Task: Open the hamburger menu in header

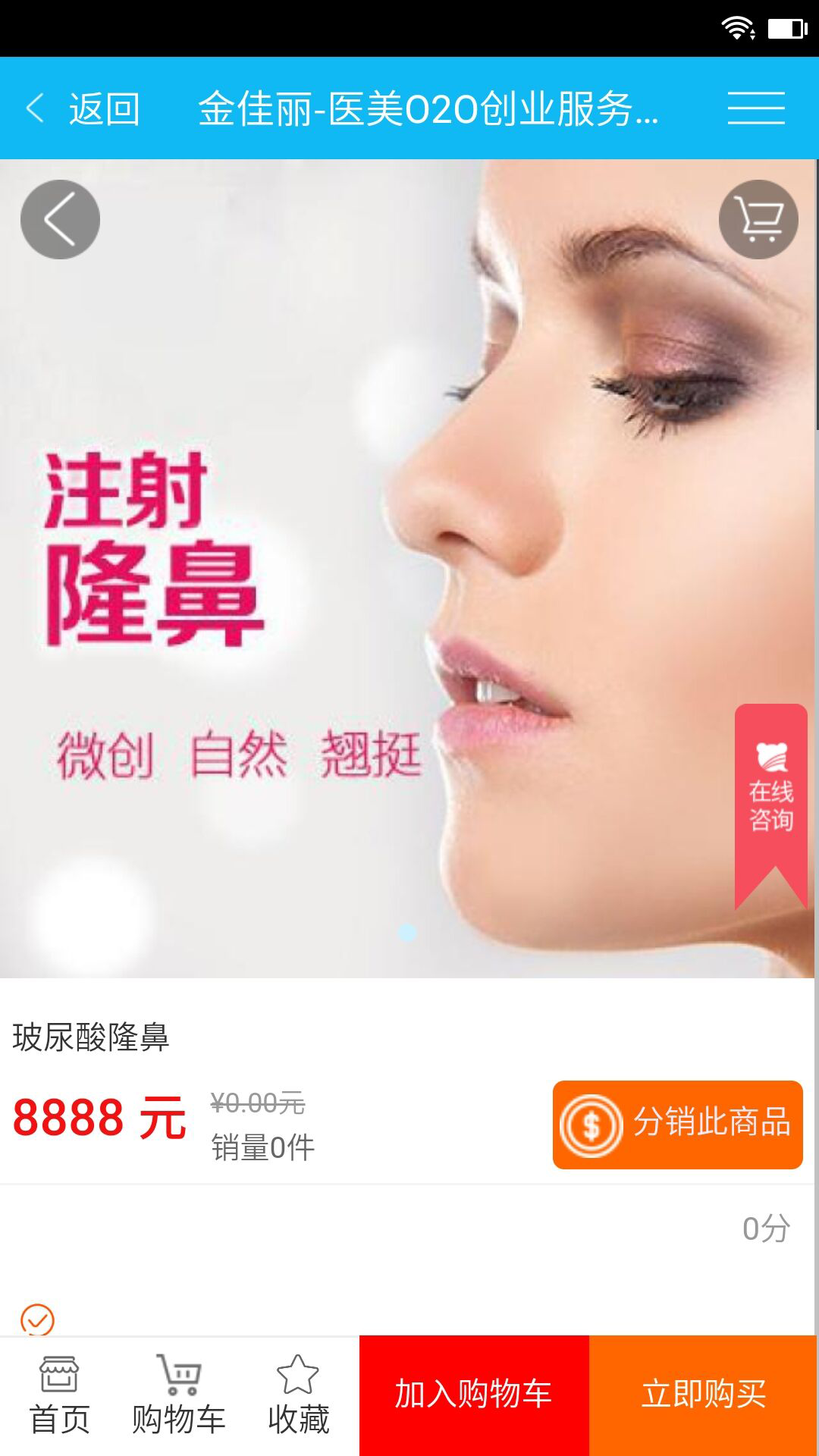Action: (756, 108)
